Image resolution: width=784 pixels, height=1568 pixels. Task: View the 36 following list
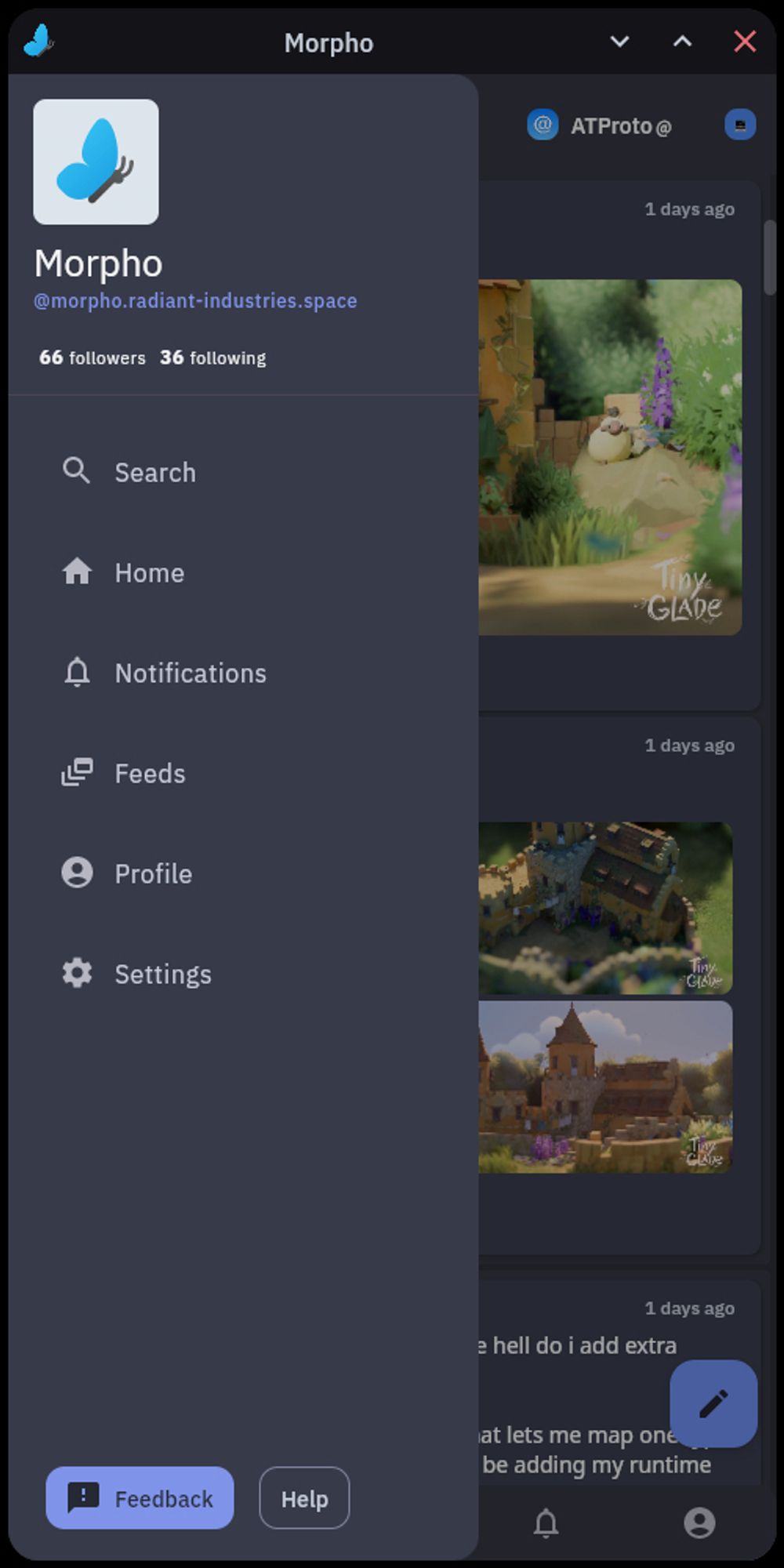click(x=213, y=358)
